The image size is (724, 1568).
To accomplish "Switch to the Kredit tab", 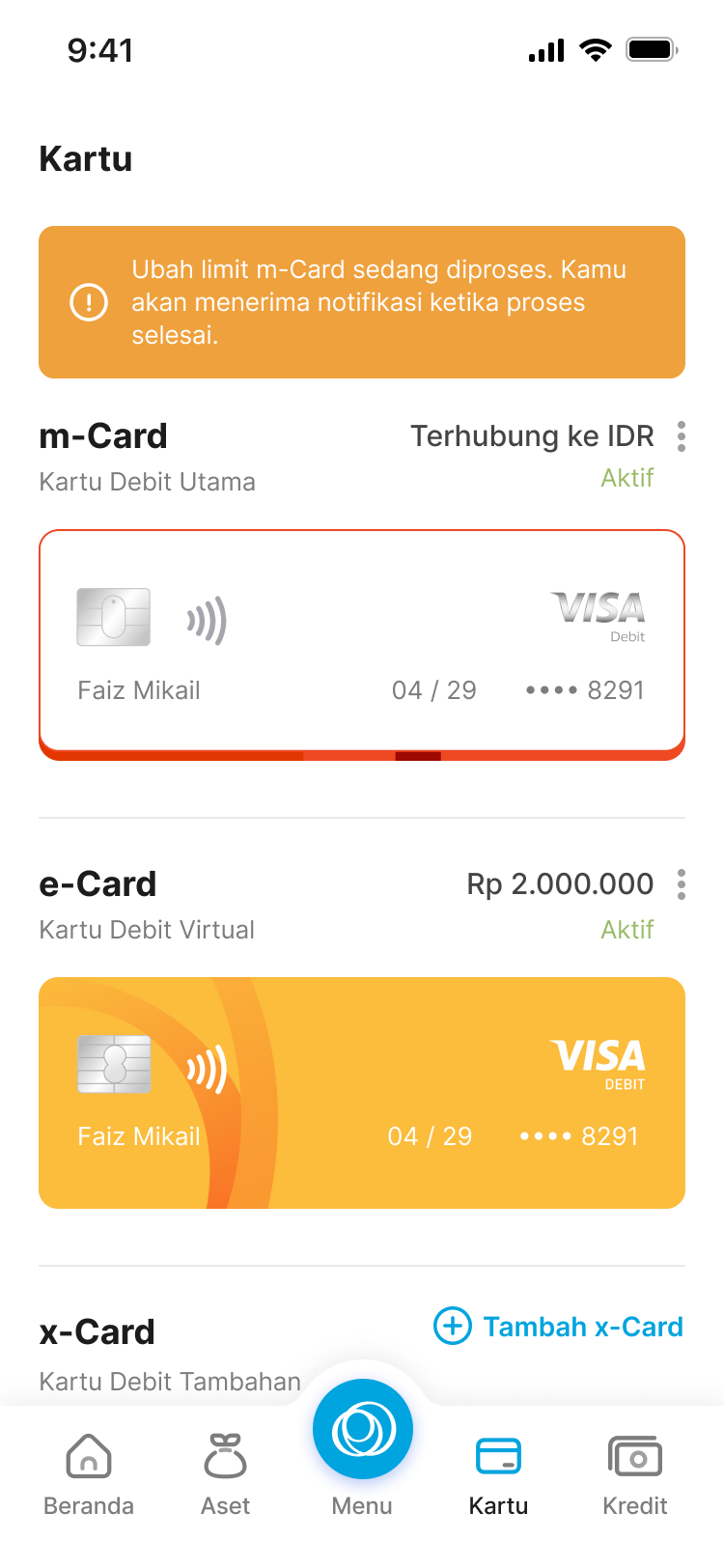I will [634, 1475].
